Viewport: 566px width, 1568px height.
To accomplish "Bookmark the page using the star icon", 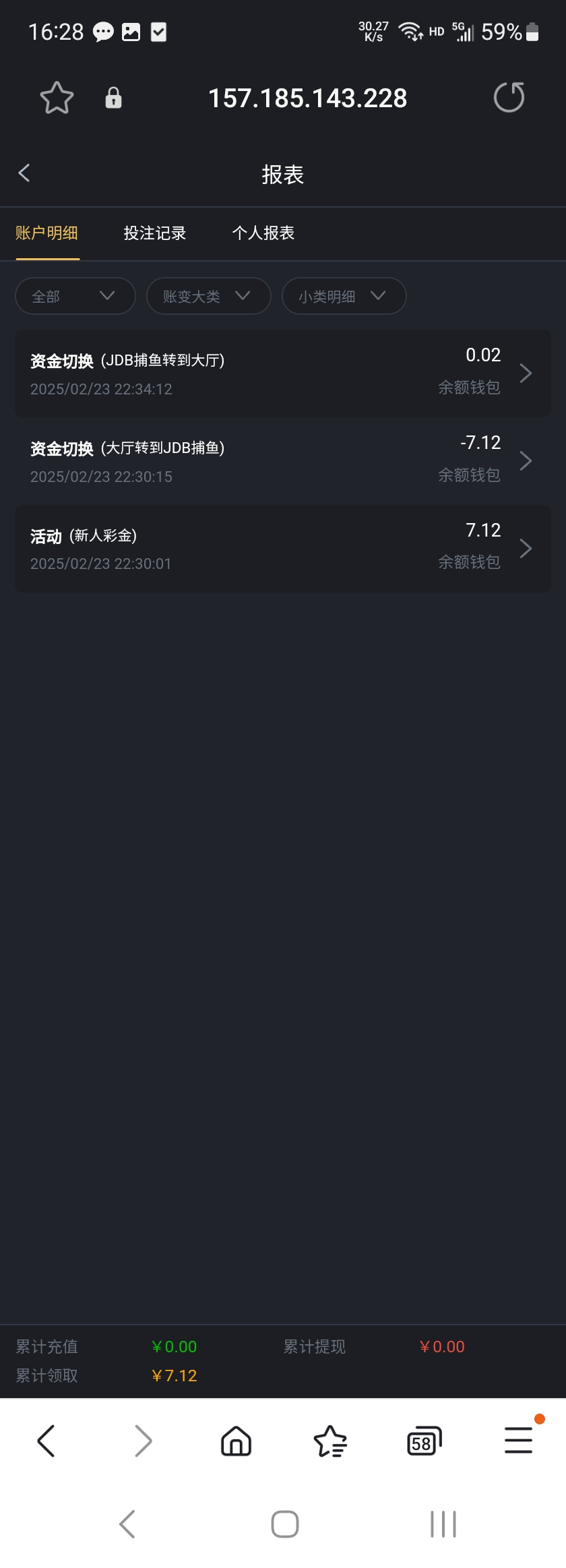I will pyautogui.click(x=57, y=97).
